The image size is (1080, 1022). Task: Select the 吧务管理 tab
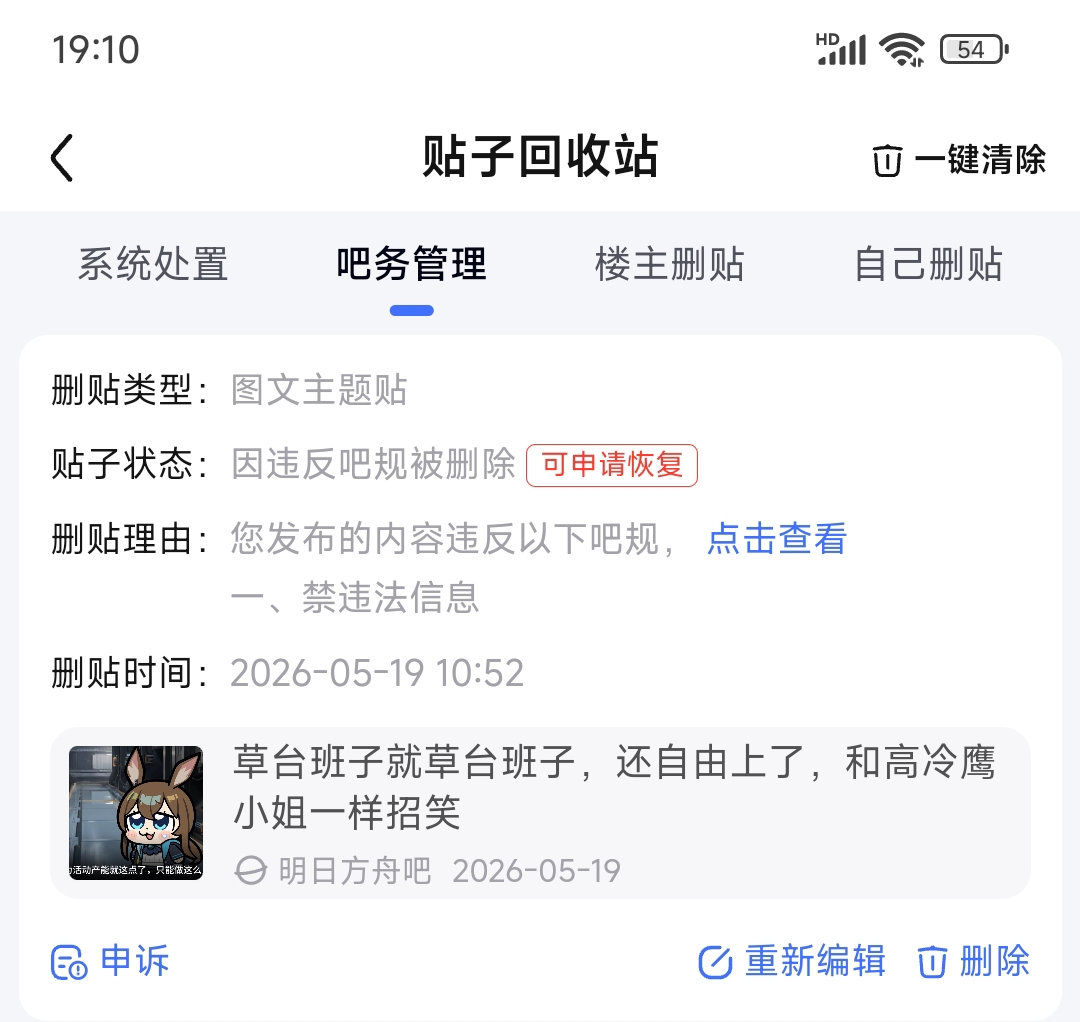[x=411, y=264]
